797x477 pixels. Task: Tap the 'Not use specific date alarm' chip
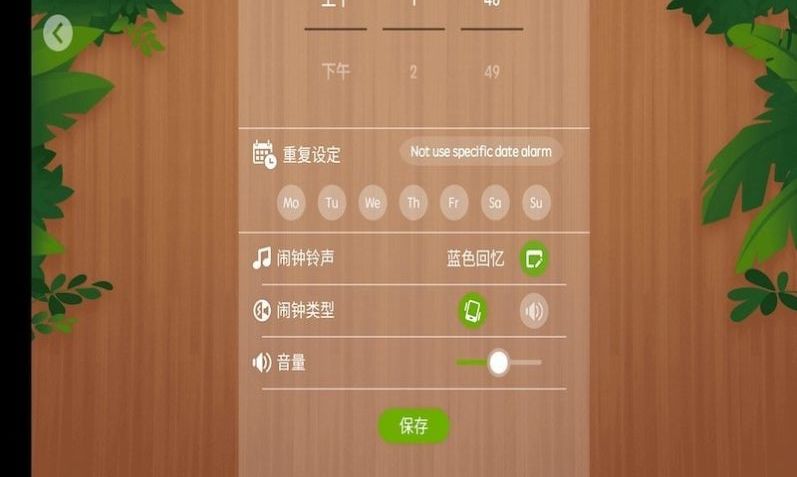pyautogui.click(x=481, y=152)
